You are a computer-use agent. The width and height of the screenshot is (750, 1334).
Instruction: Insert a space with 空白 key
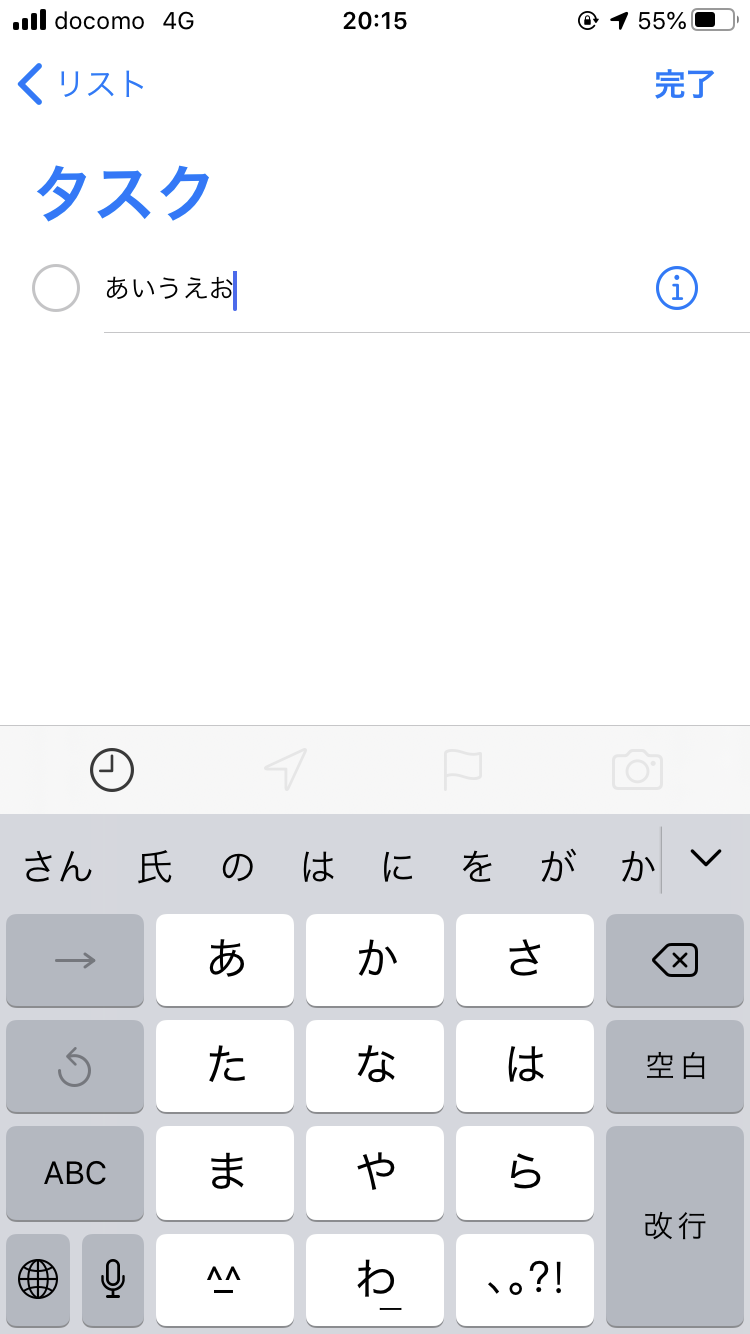pyautogui.click(x=675, y=1067)
